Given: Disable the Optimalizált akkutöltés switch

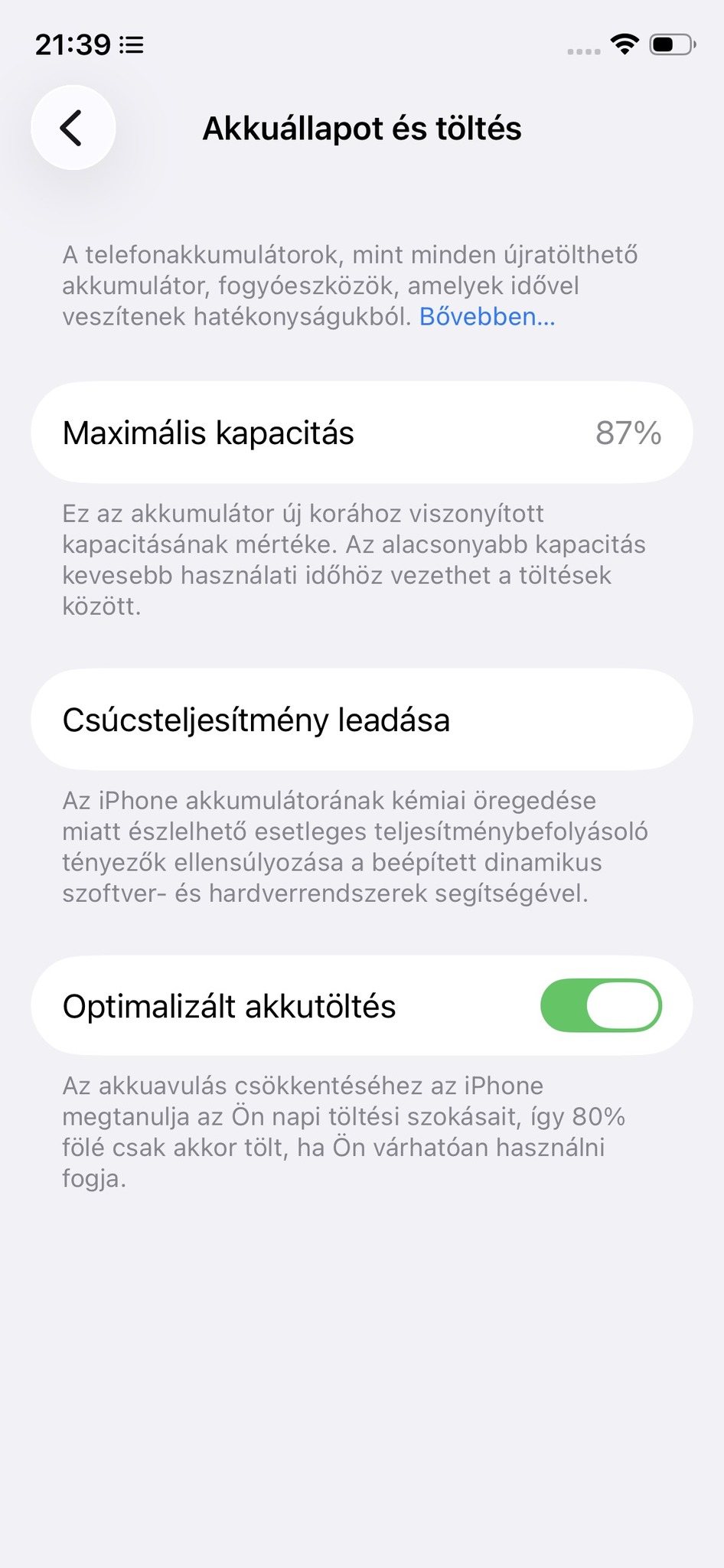Looking at the screenshot, I should 601,1005.
